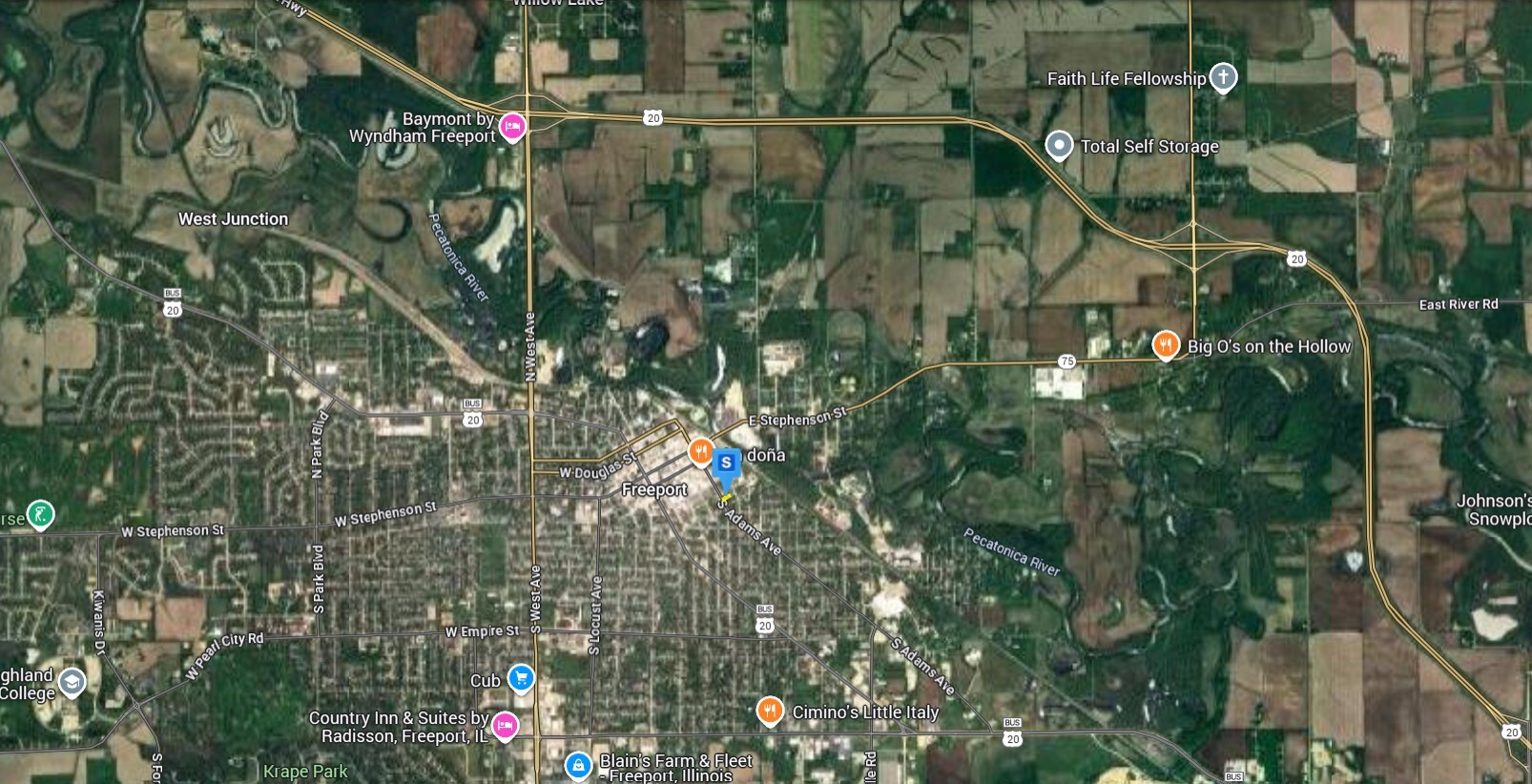Tap the Total Self Storage map pin

[x=1059, y=145]
